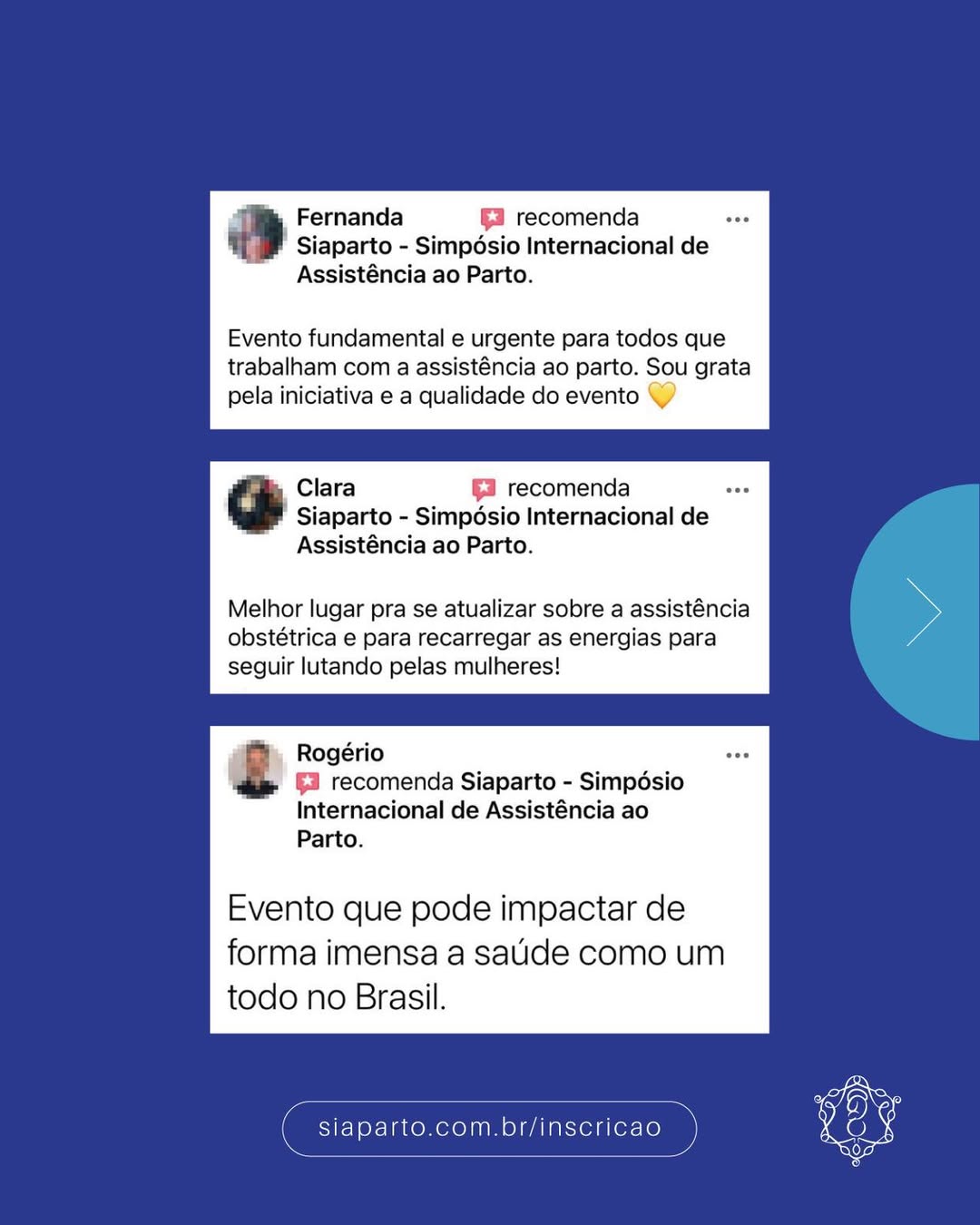Select Fernanda's name
The width and height of the screenshot is (980, 1225).
[349, 217]
